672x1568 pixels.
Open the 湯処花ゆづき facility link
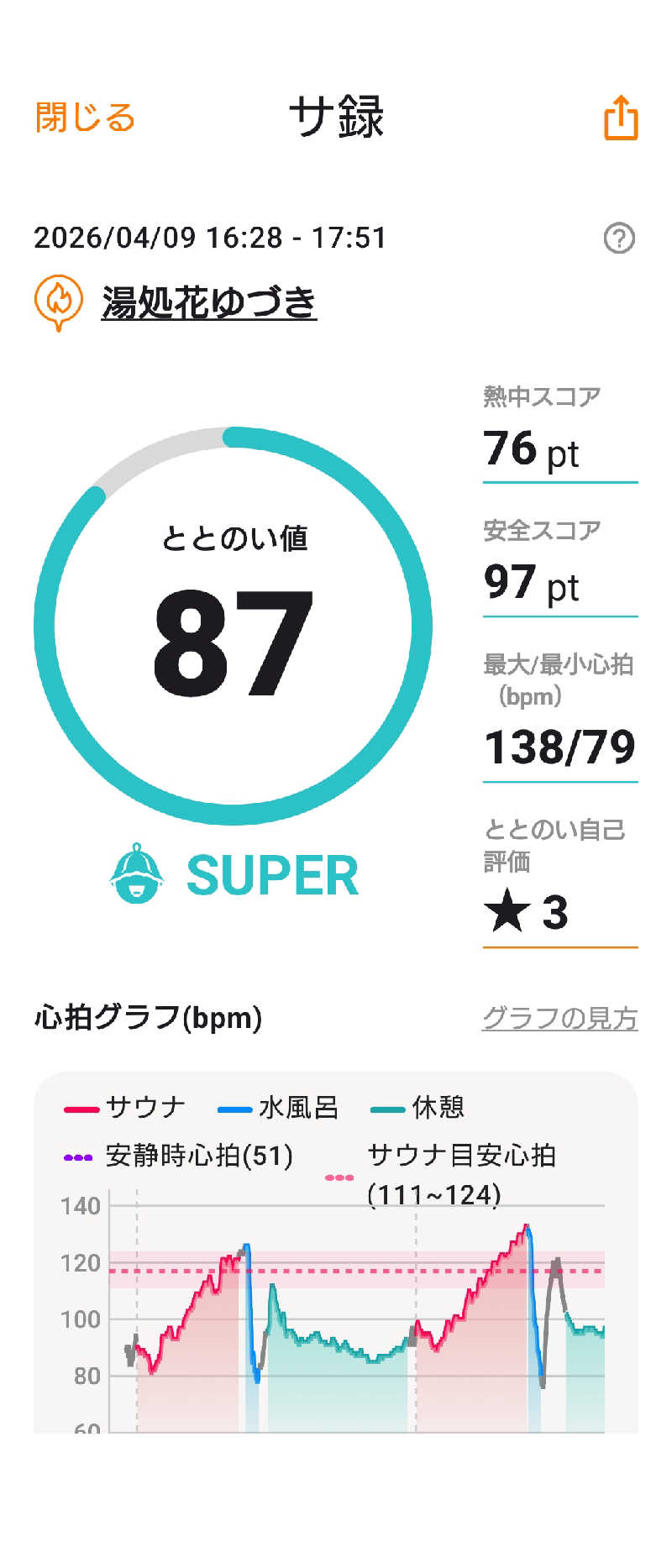pos(208,302)
